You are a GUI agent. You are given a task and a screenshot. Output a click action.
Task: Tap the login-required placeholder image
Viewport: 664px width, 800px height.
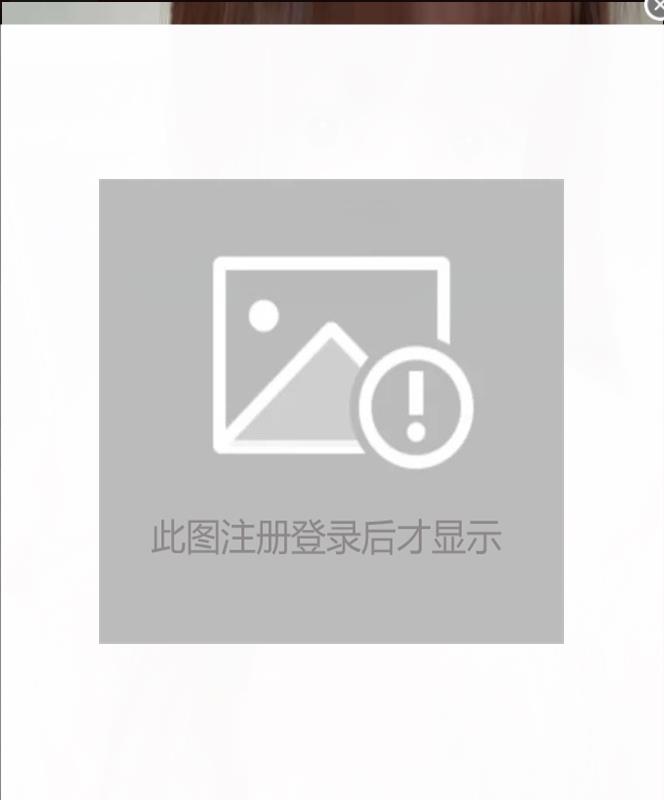[x=331, y=411]
